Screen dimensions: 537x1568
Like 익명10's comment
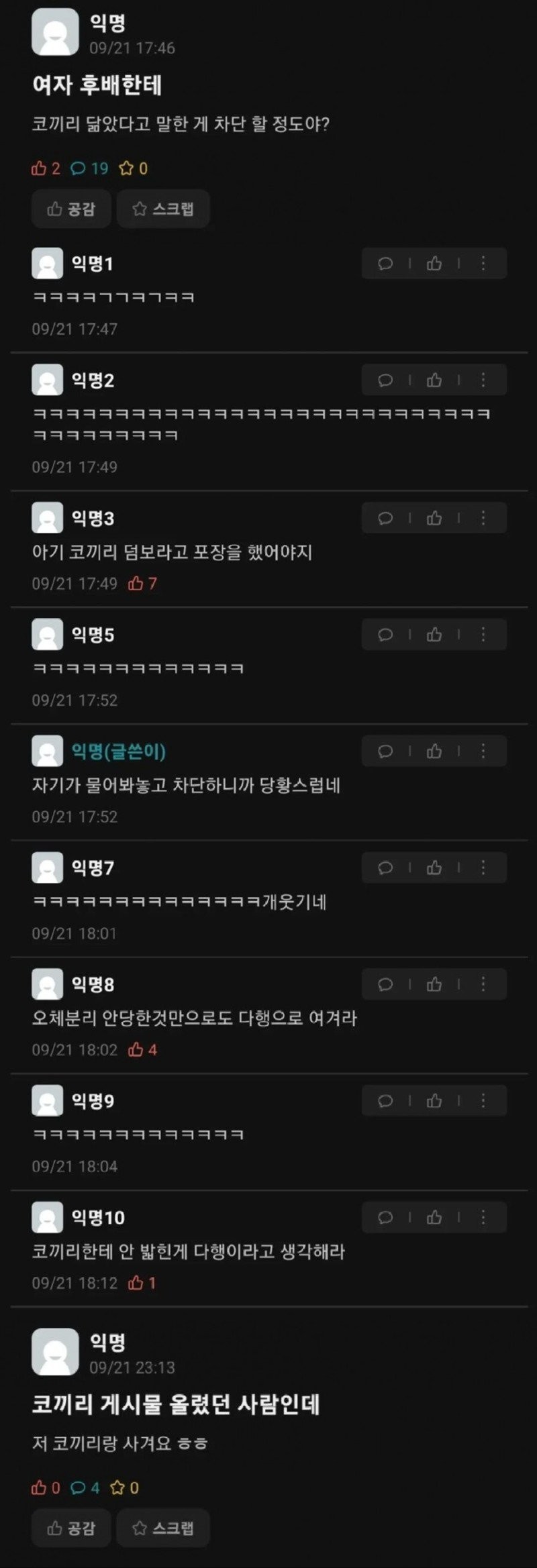point(434,1218)
